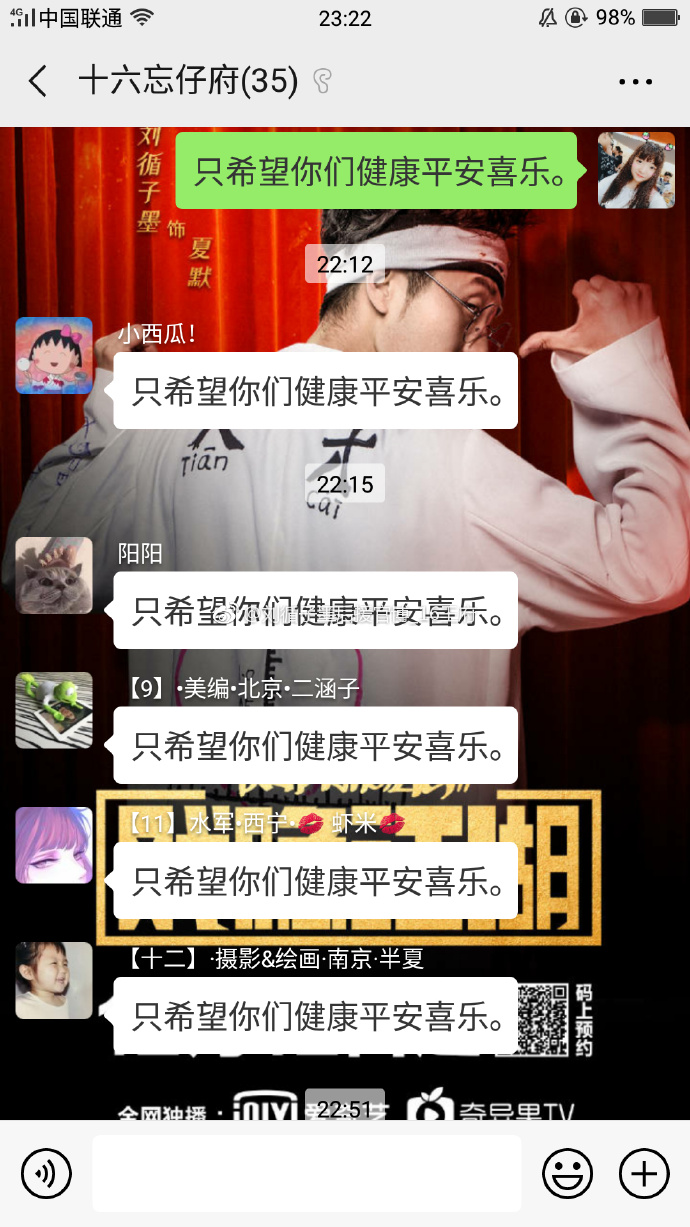The width and height of the screenshot is (690, 1227).
Task: Open 二涵子's avatar profile
Action: tap(54, 710)
